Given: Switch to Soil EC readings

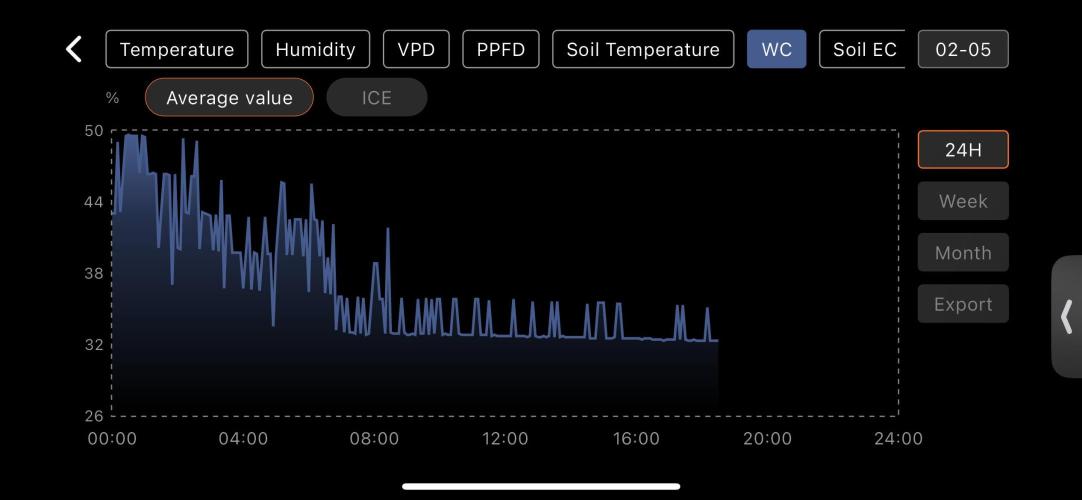Looking at the screenshot, I should coord(863,49).
